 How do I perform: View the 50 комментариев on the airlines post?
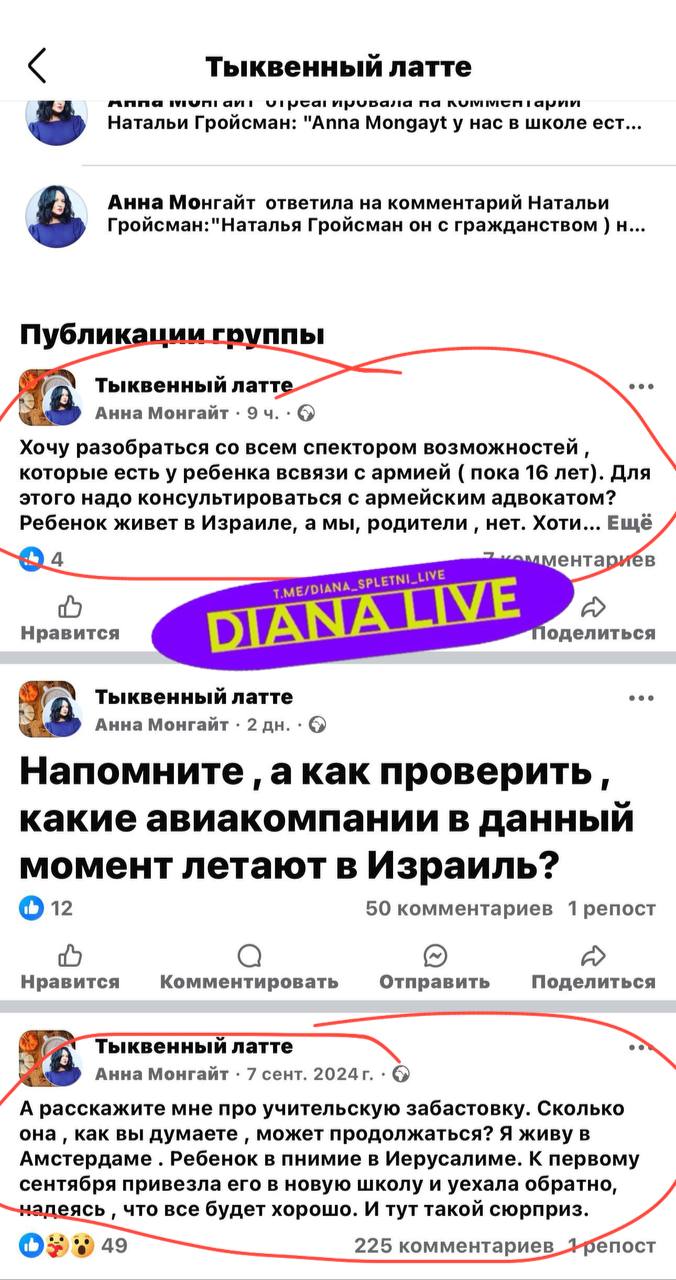point(459,908)
